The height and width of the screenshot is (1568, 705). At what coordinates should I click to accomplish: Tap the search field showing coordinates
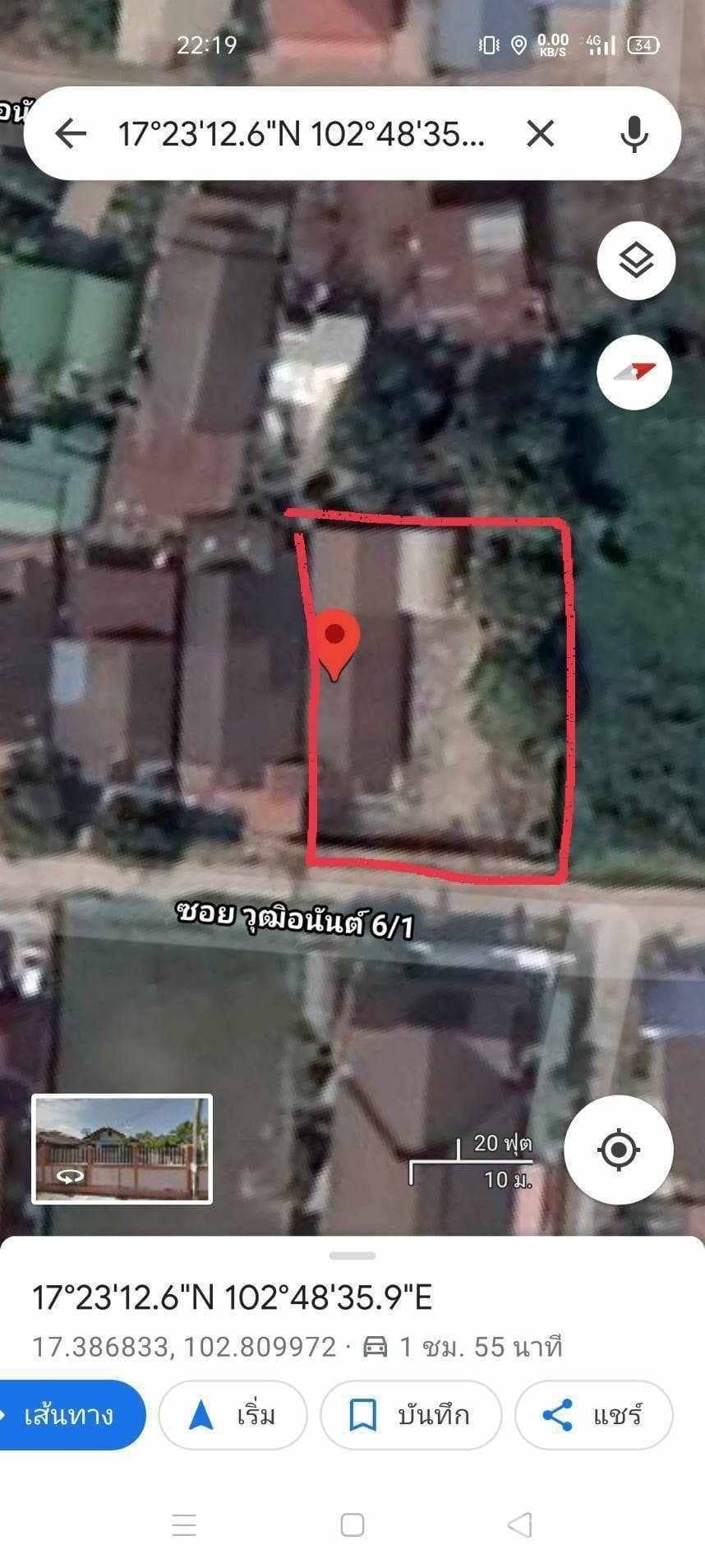click(x=304, y=134)
